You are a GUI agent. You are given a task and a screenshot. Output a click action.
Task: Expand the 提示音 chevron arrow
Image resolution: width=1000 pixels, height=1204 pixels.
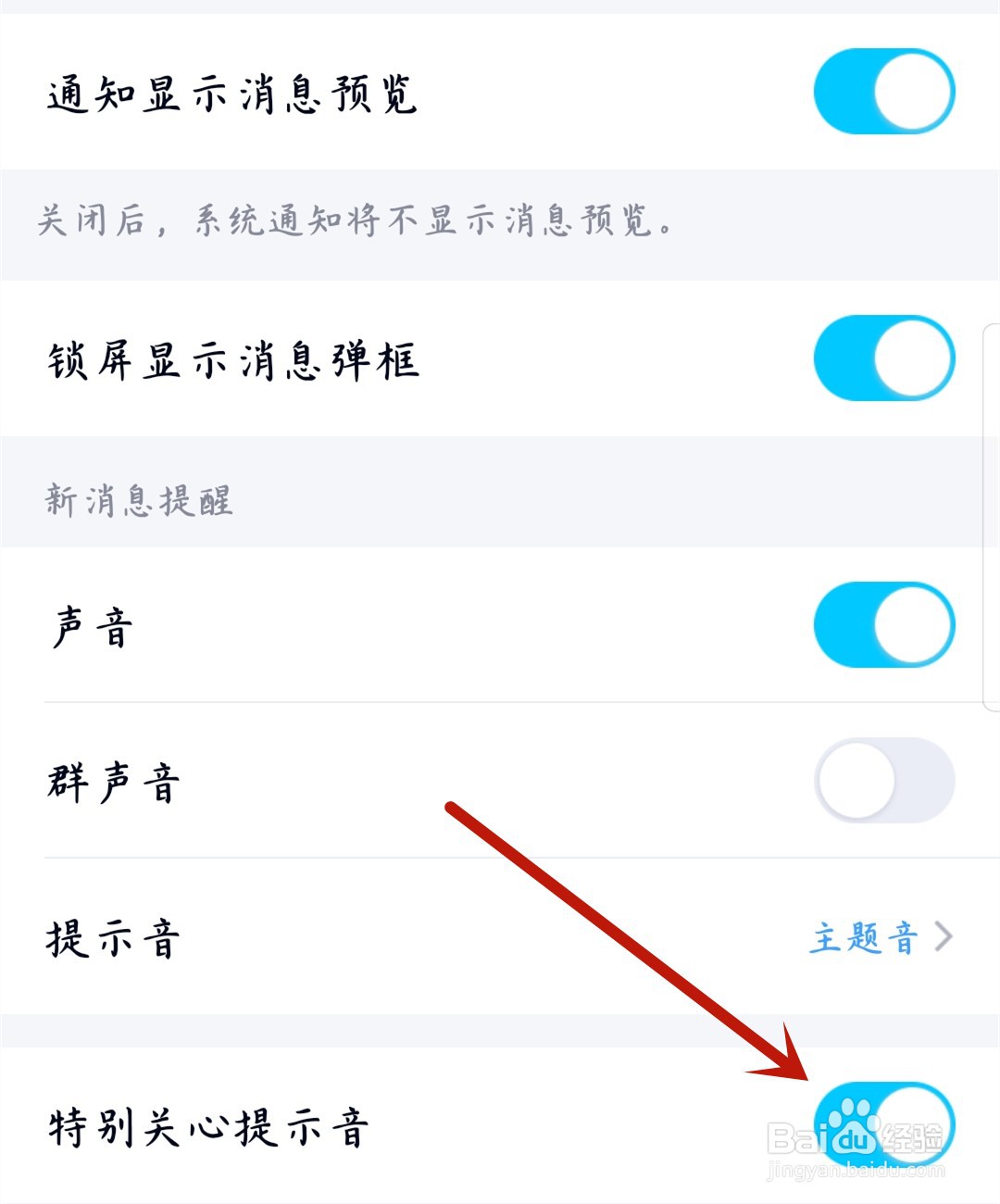[943, 939]
